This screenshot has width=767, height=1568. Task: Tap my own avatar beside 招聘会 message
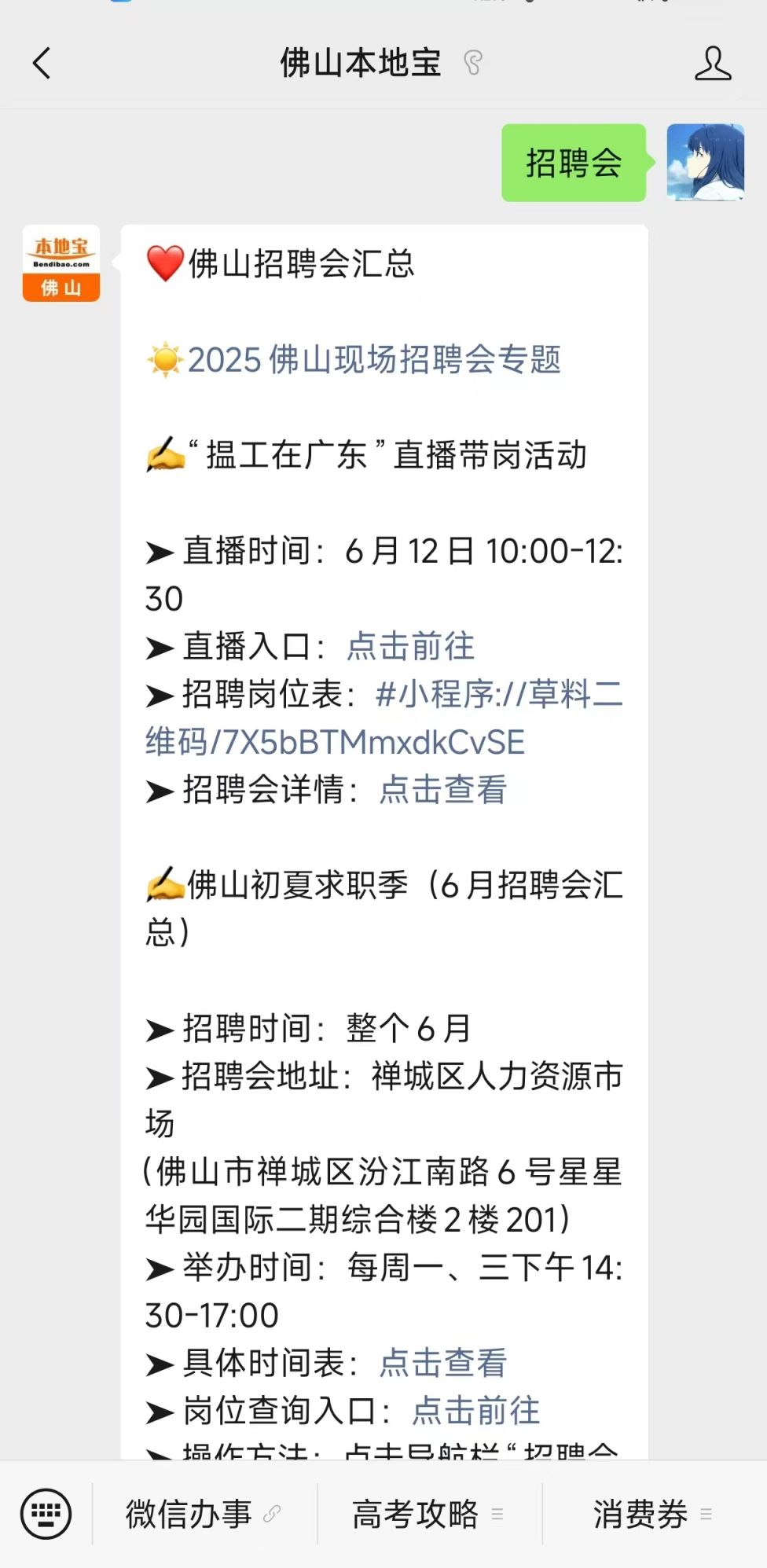(706, 163)
